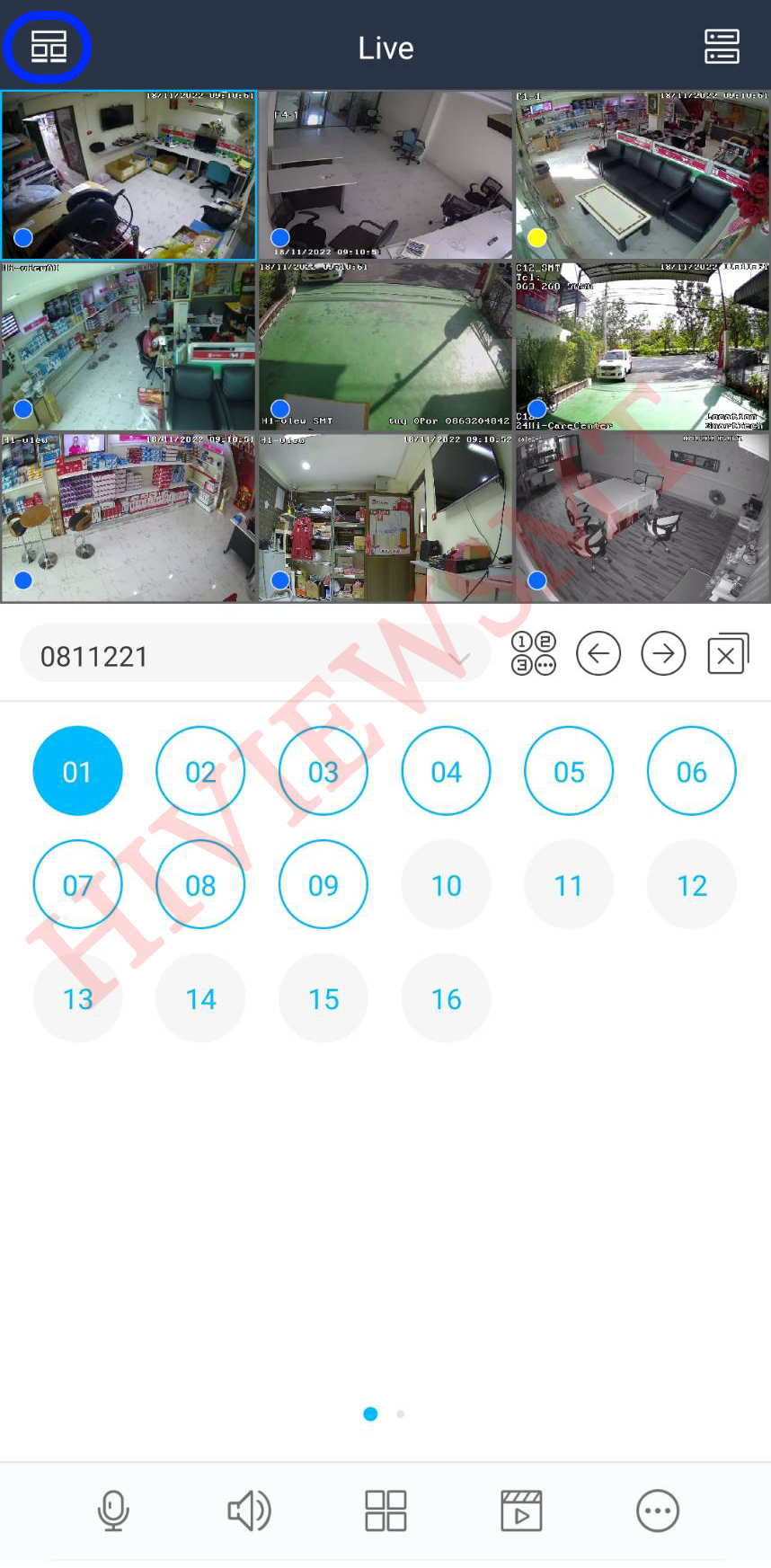Expand the 0811221 device dropdown

pos(460,657)
